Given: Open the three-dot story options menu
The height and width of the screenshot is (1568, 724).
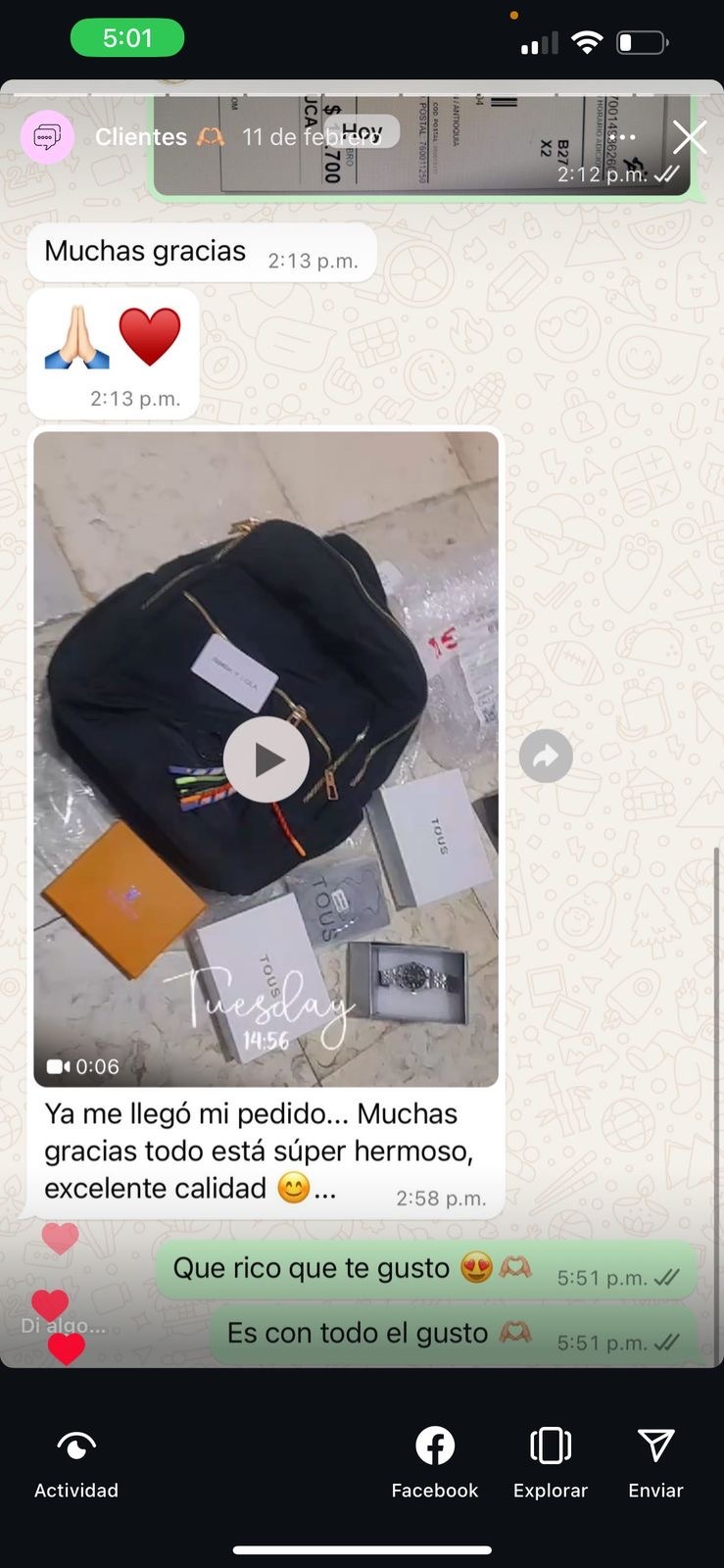Looking at the screenshot, I should [x=626, y=137].
